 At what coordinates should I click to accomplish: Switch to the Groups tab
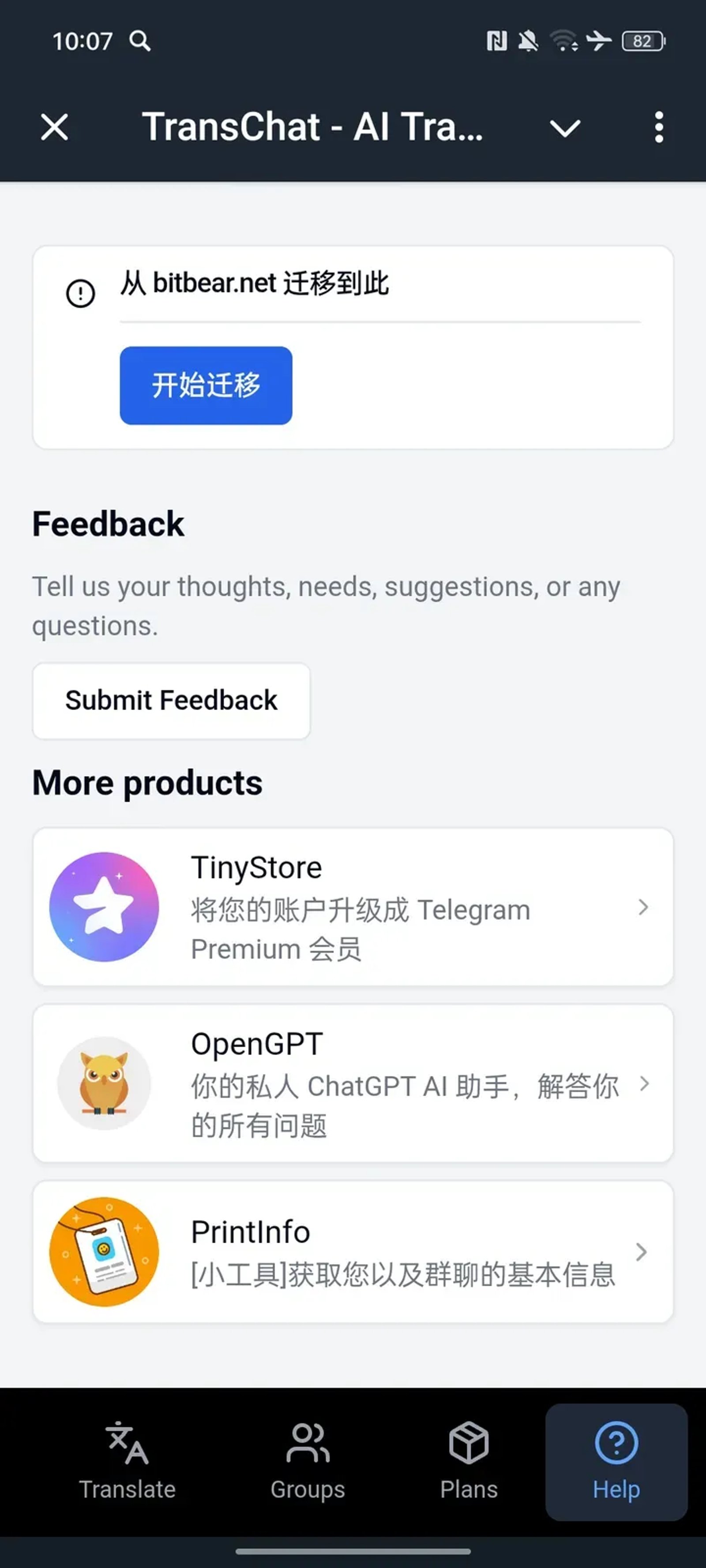(x=307, y=1461)
